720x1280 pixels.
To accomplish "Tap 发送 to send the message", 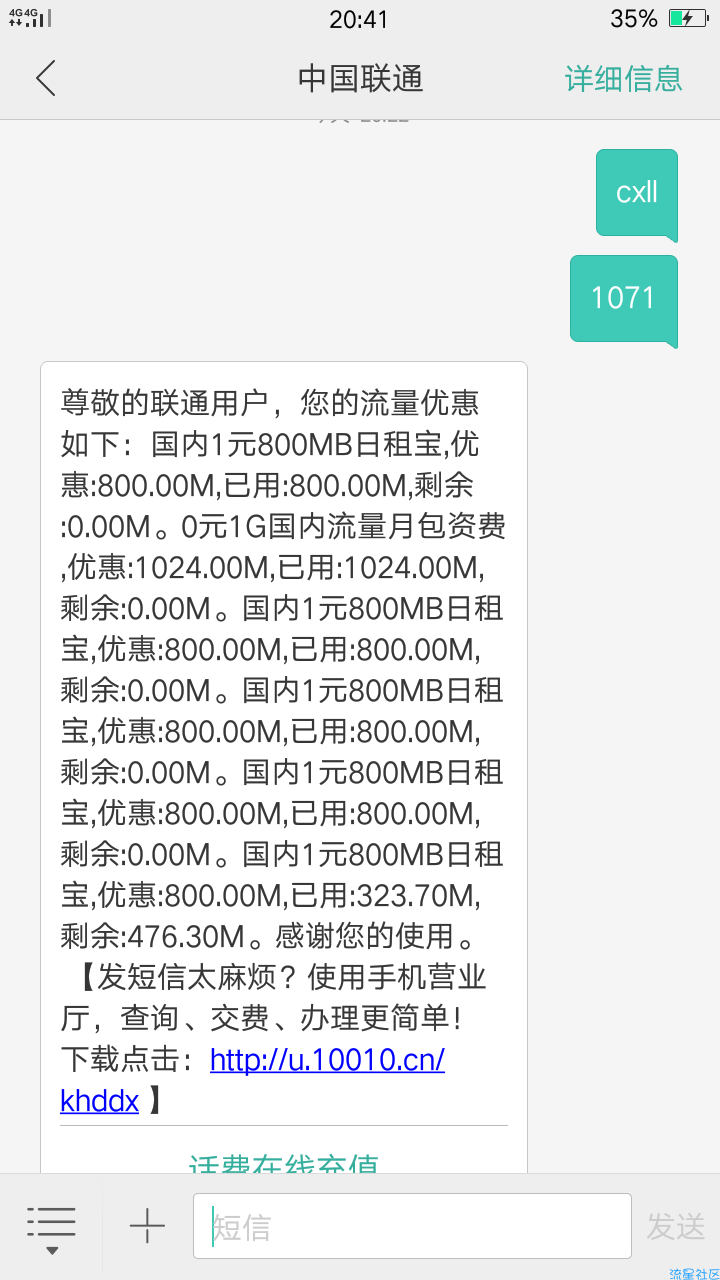I will [676, 1226].
